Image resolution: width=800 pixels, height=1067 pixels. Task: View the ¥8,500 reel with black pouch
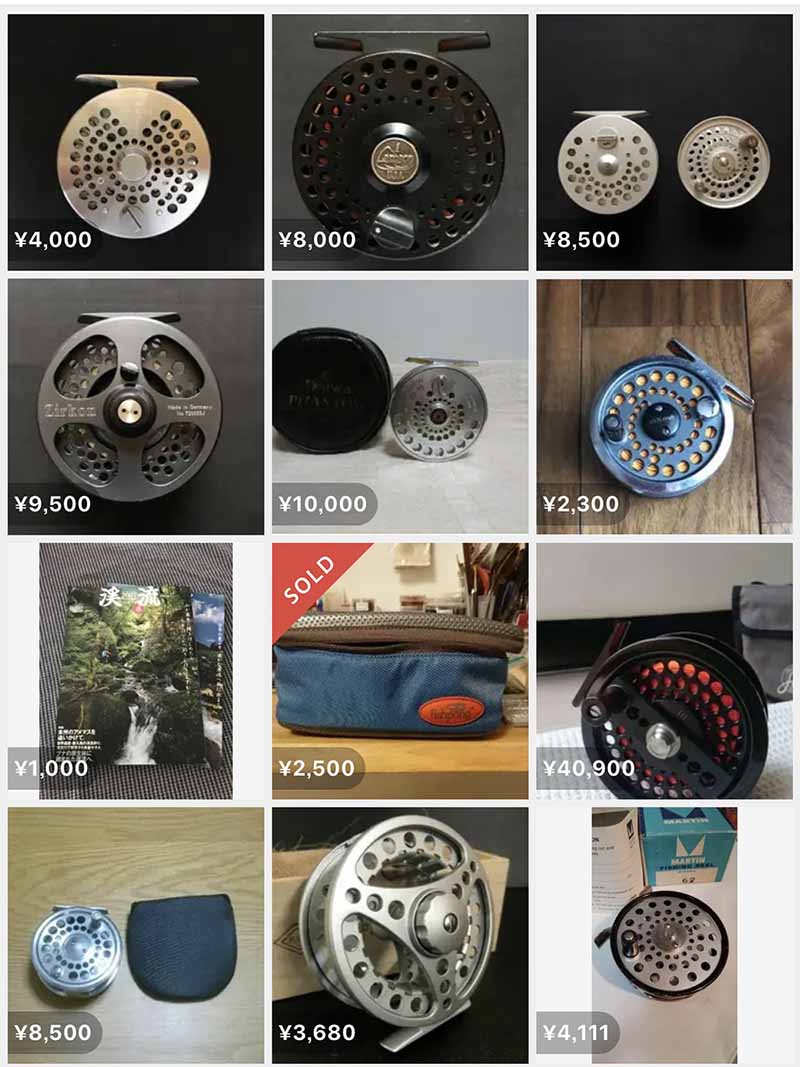[x=135, y=934]
